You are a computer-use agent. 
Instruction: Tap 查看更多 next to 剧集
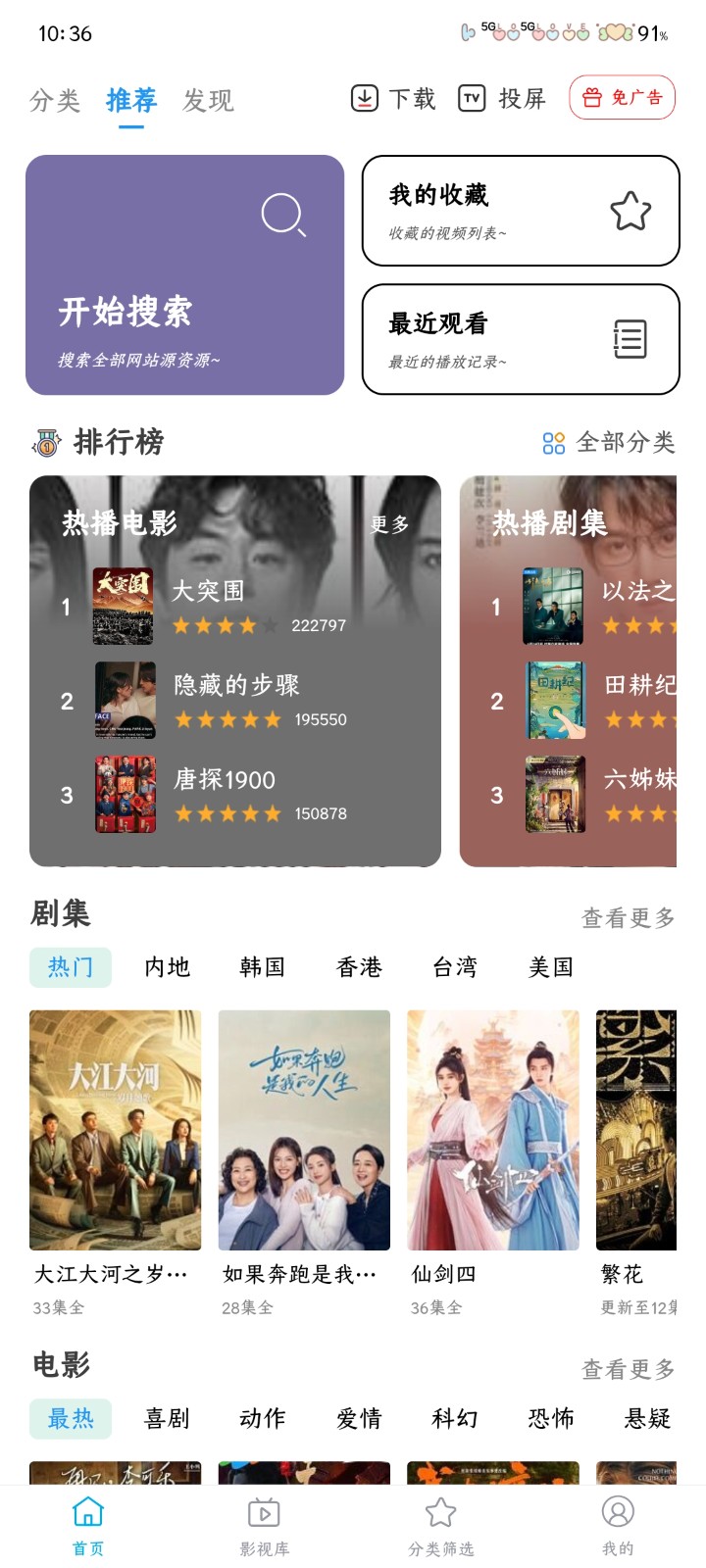pos(628,918)
